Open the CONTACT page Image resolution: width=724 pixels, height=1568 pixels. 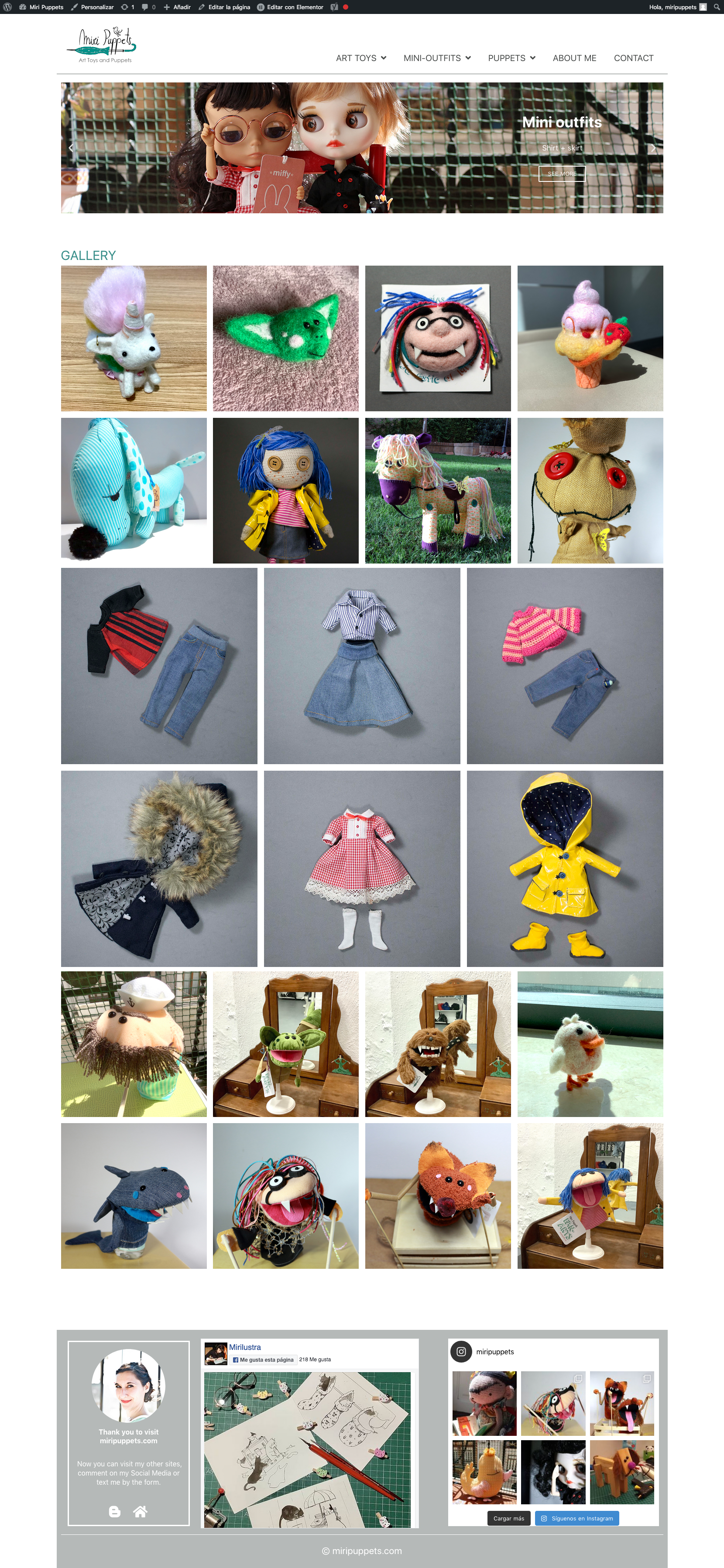coord(633,58)
